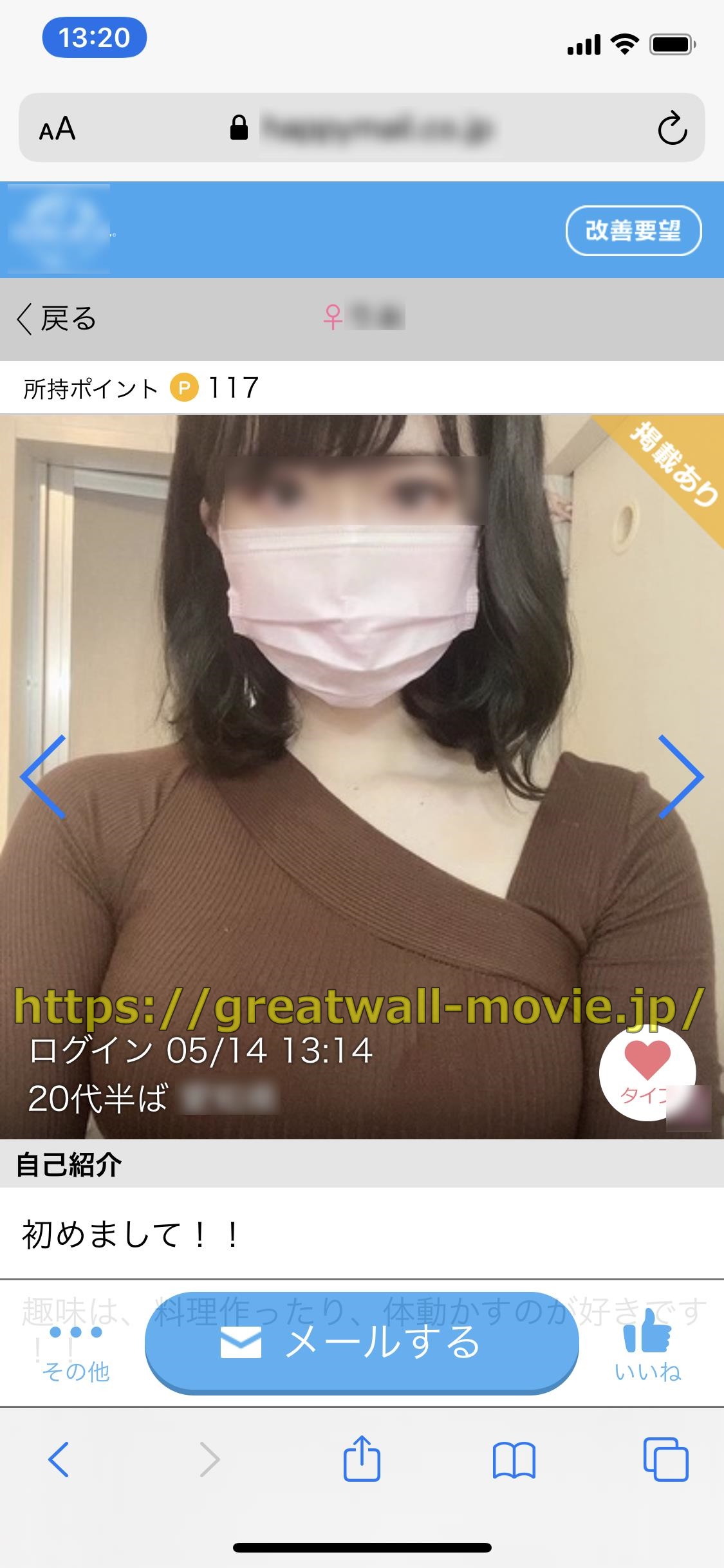Show the previous profile photo

pyautogui.click(x=43, y=776)
